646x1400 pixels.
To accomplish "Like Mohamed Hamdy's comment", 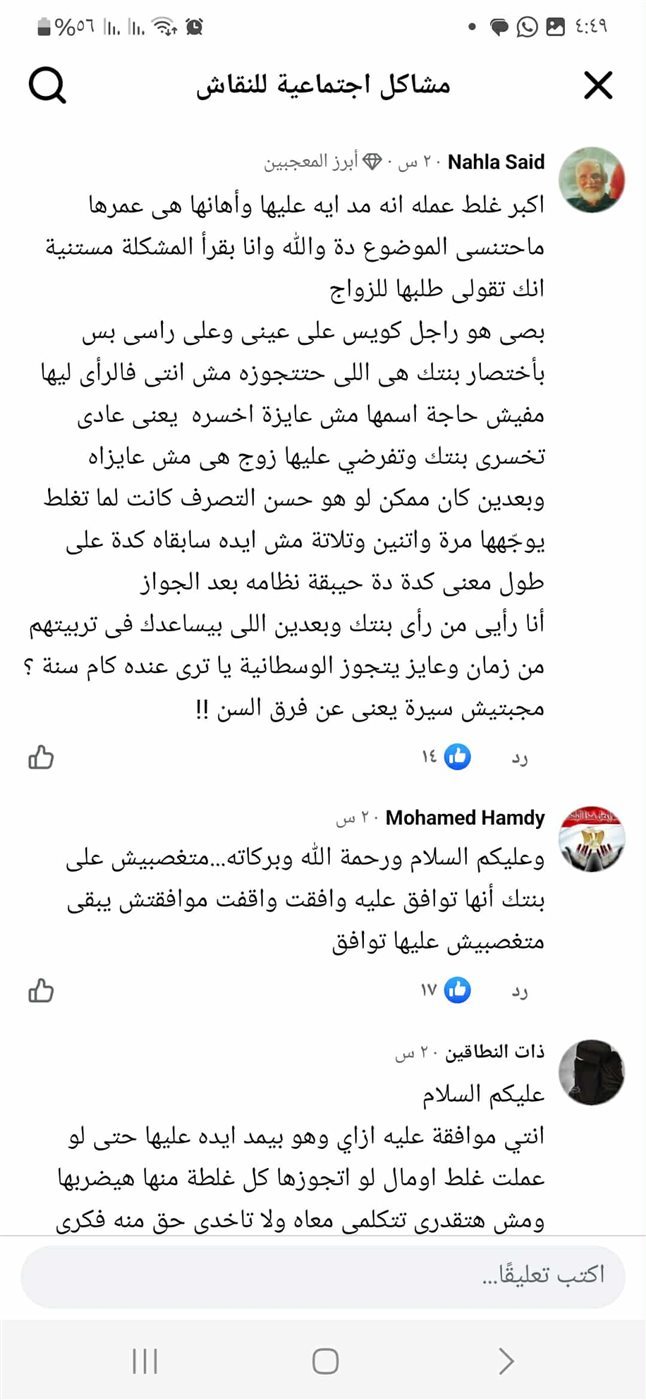I will coord(41,991).
